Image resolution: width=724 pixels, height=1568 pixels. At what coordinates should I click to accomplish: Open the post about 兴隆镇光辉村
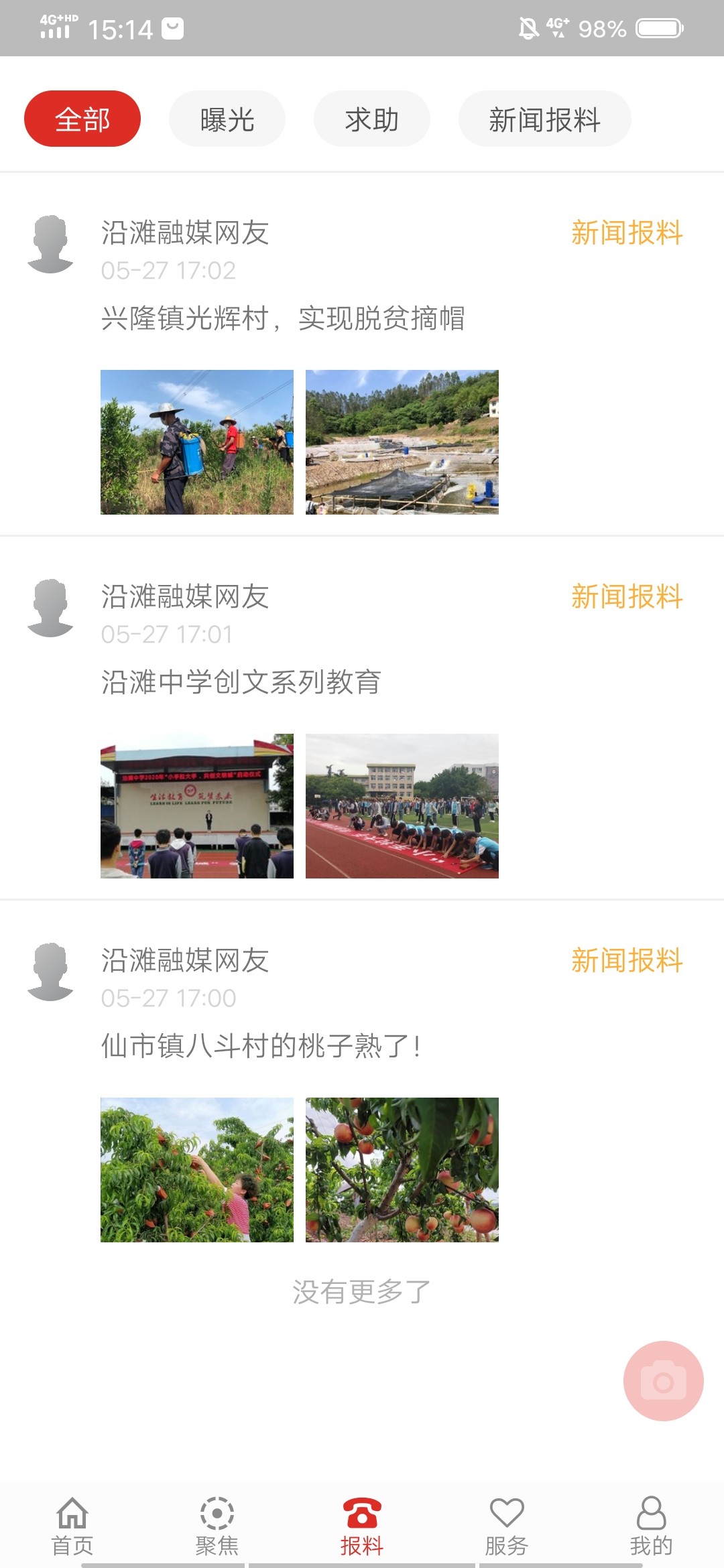(x=283, y=318)
